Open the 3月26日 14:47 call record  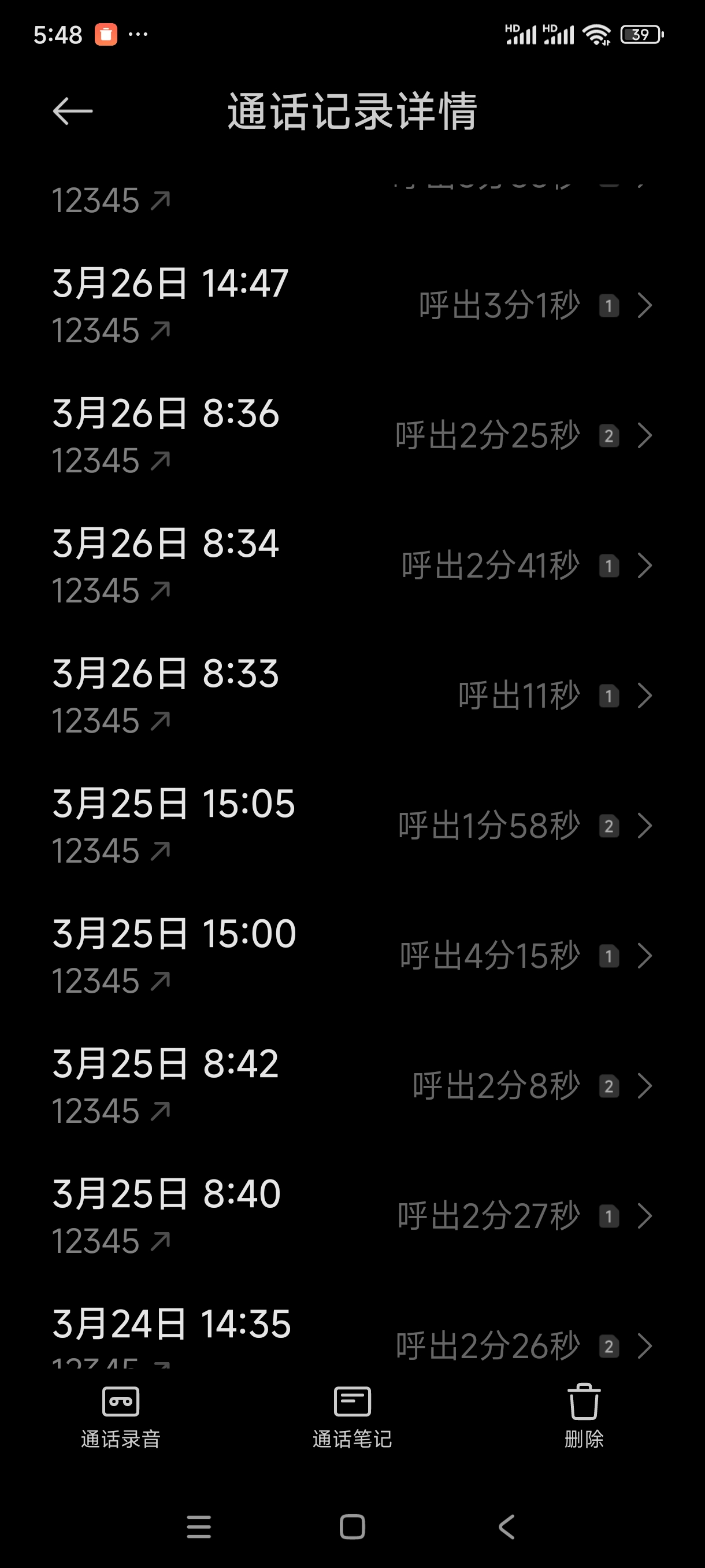tap(352, 306)
